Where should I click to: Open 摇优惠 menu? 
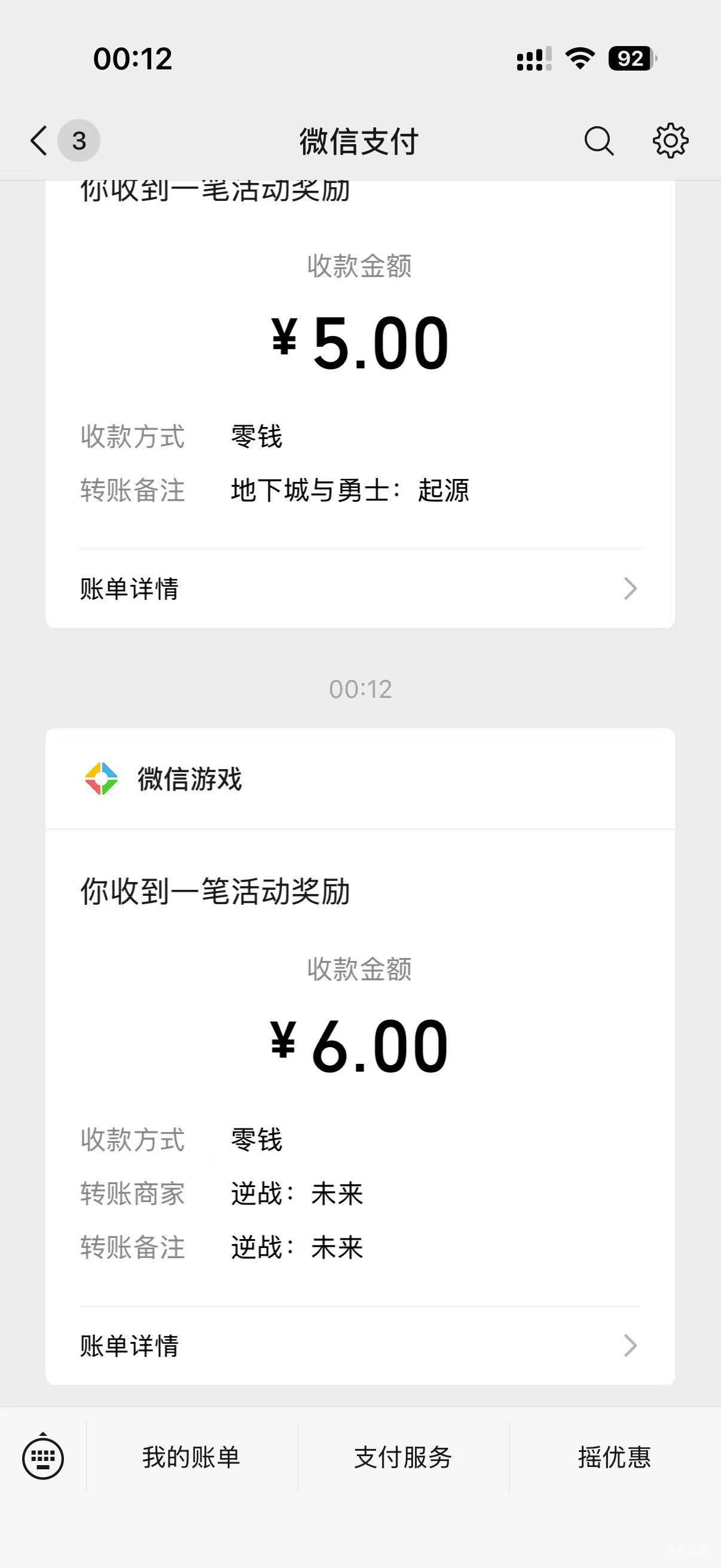click(x=615, y=1457)
